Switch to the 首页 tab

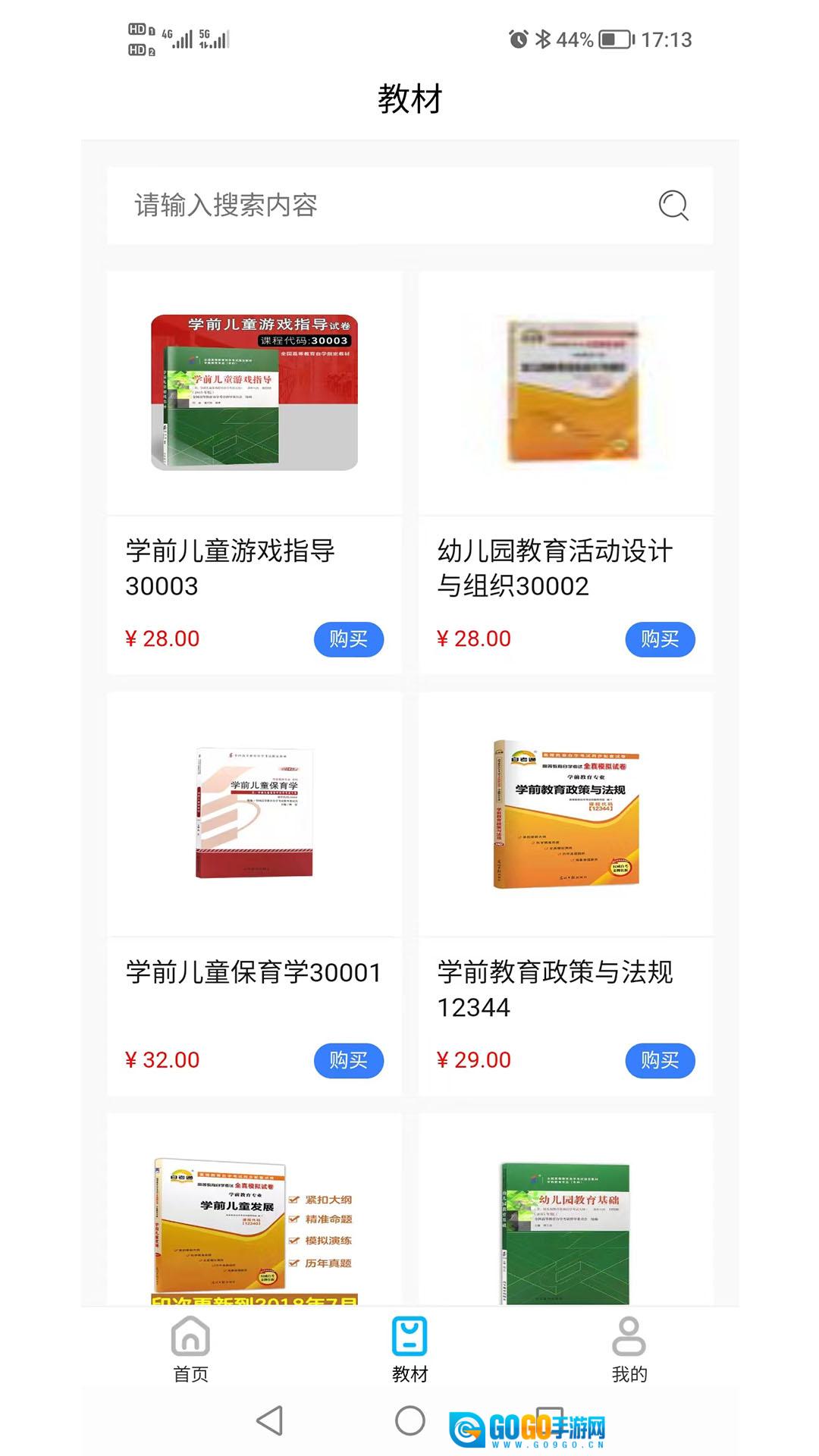(190, 1350)
